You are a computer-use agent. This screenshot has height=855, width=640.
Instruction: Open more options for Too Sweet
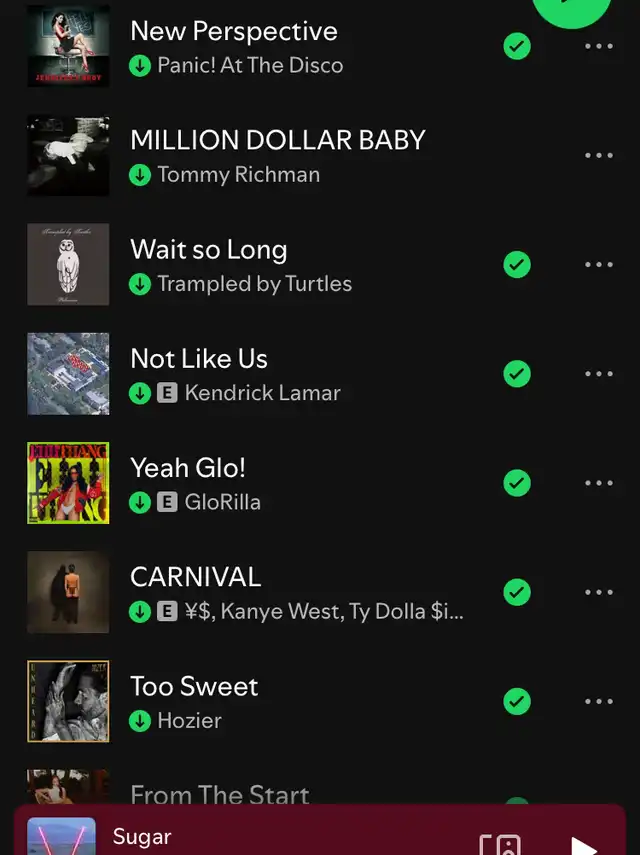tap(598, 701)
